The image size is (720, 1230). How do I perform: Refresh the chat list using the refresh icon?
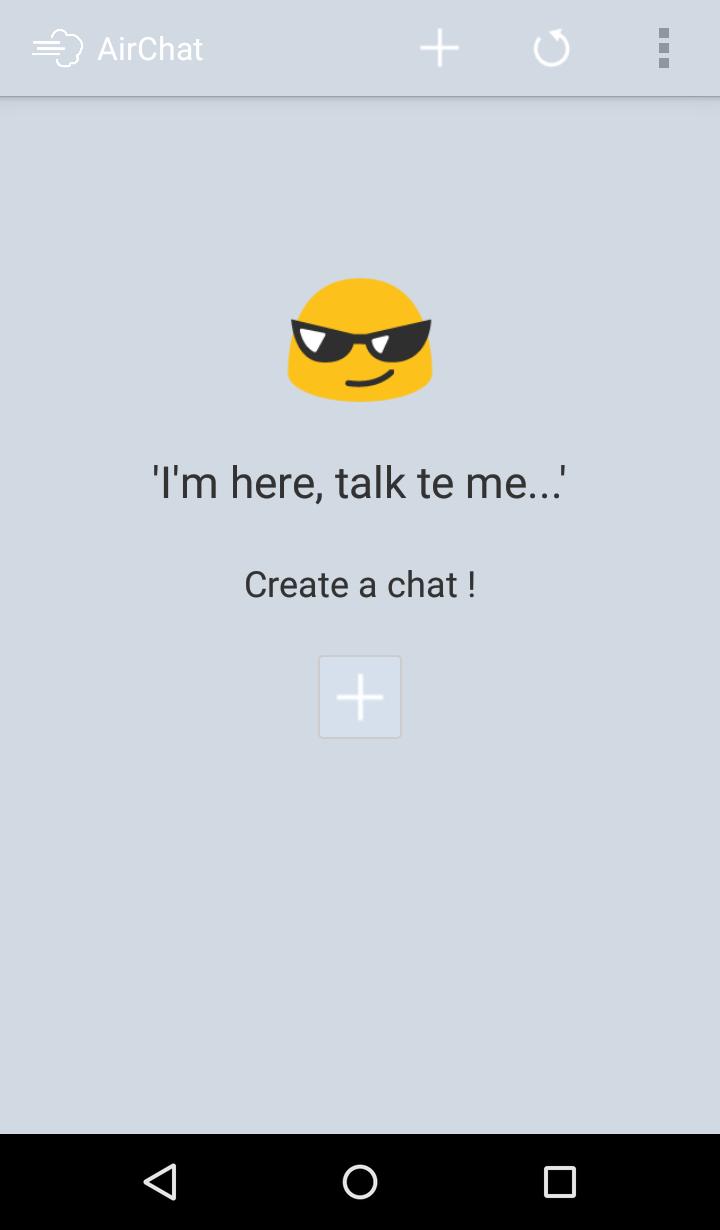tap(551, 47)
